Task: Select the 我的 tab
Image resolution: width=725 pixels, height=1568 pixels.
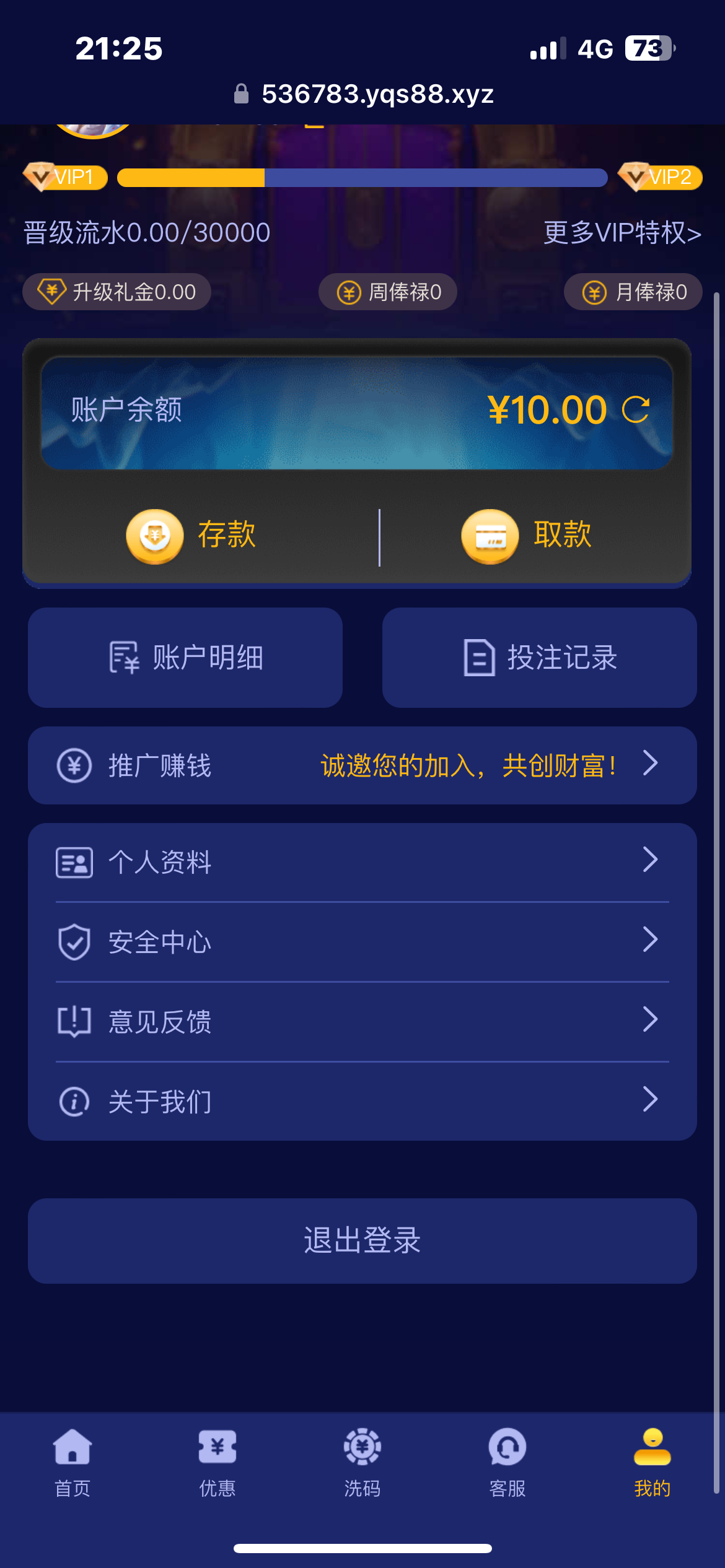Action: point(652,1461)
